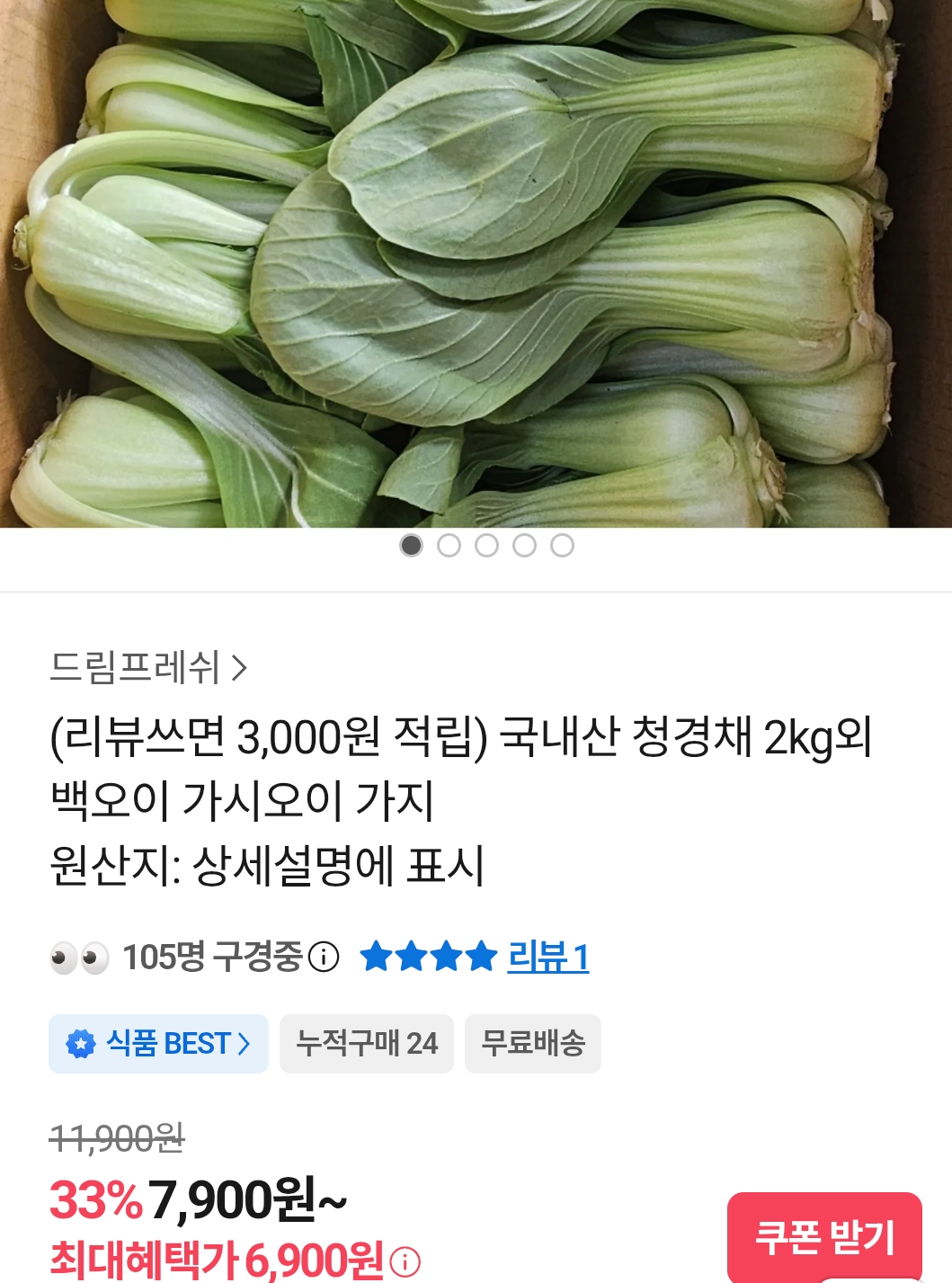
Task: Show info on 최대혜택가 6,900원
Action: click(x=405, y=1262)
